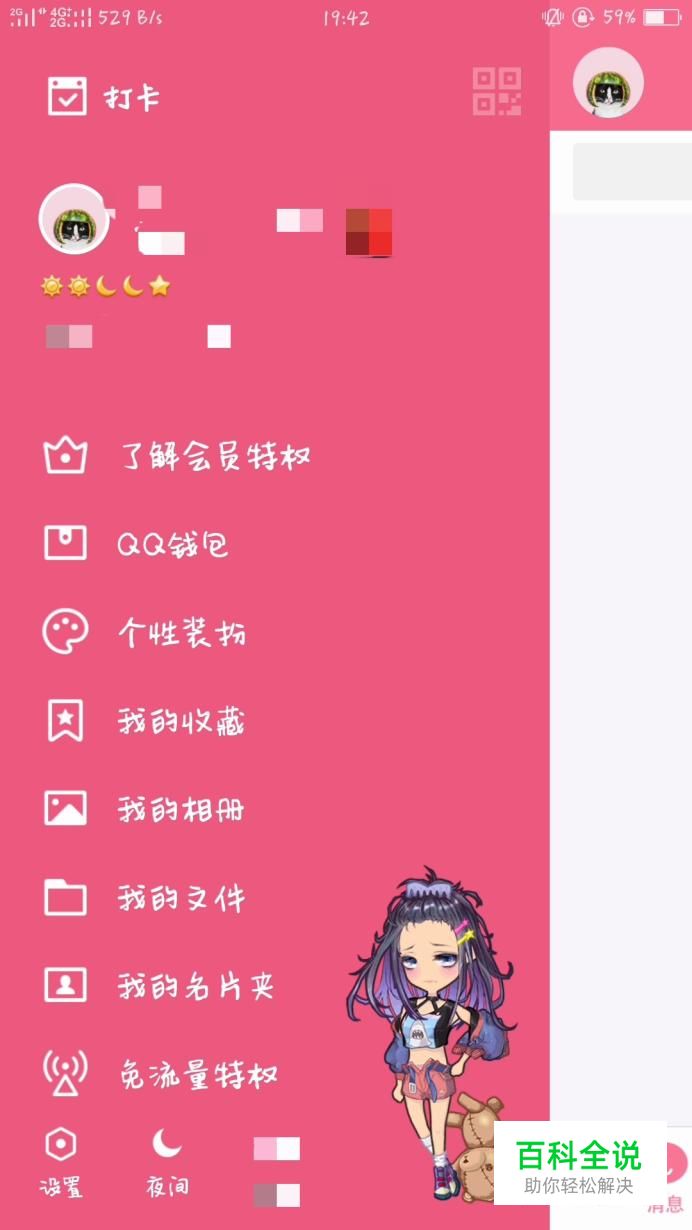Image resolution: width=692 pixels, height=1230 pixels.
Task: Open profile via drawer avatar
Action: click(x=73, y=219)
